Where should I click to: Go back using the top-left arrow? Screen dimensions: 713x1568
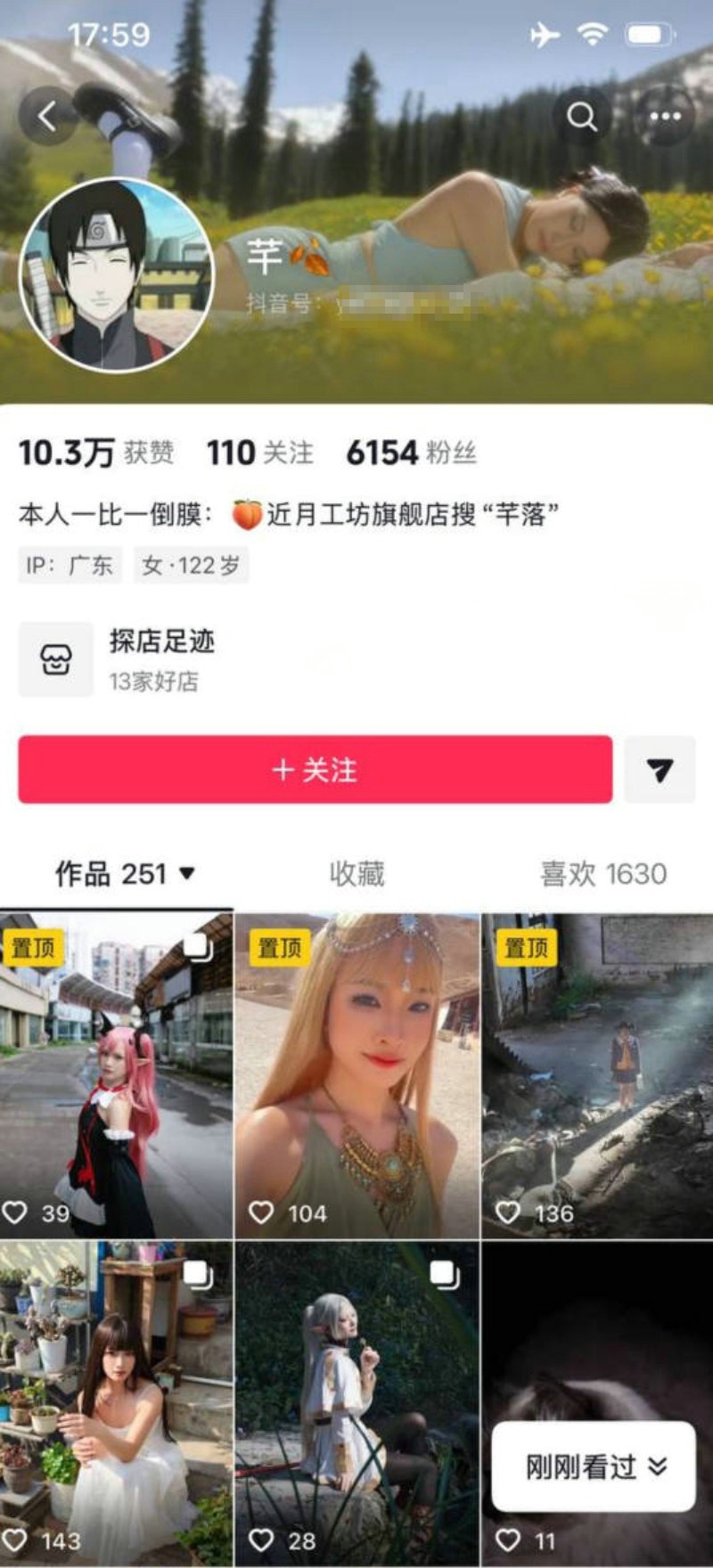pyautogui.click(x=47, y=116)
